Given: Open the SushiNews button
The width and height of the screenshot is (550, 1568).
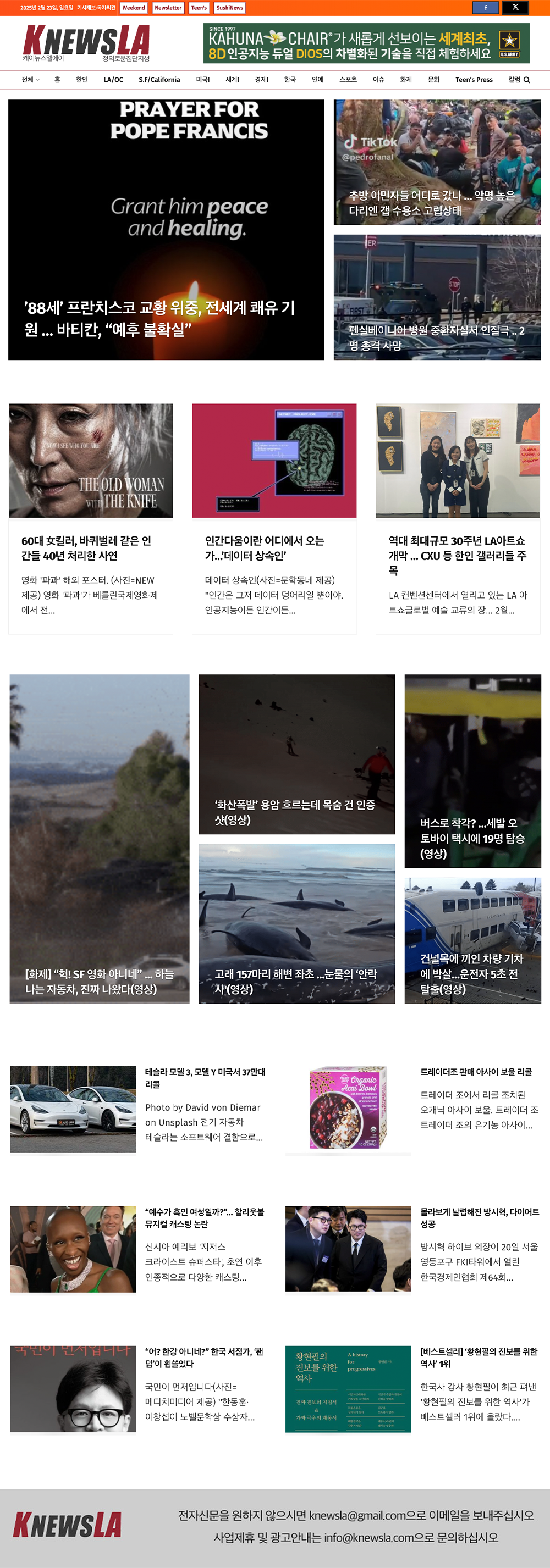Looking at the screenshot, I should click(x=229, y=8).
